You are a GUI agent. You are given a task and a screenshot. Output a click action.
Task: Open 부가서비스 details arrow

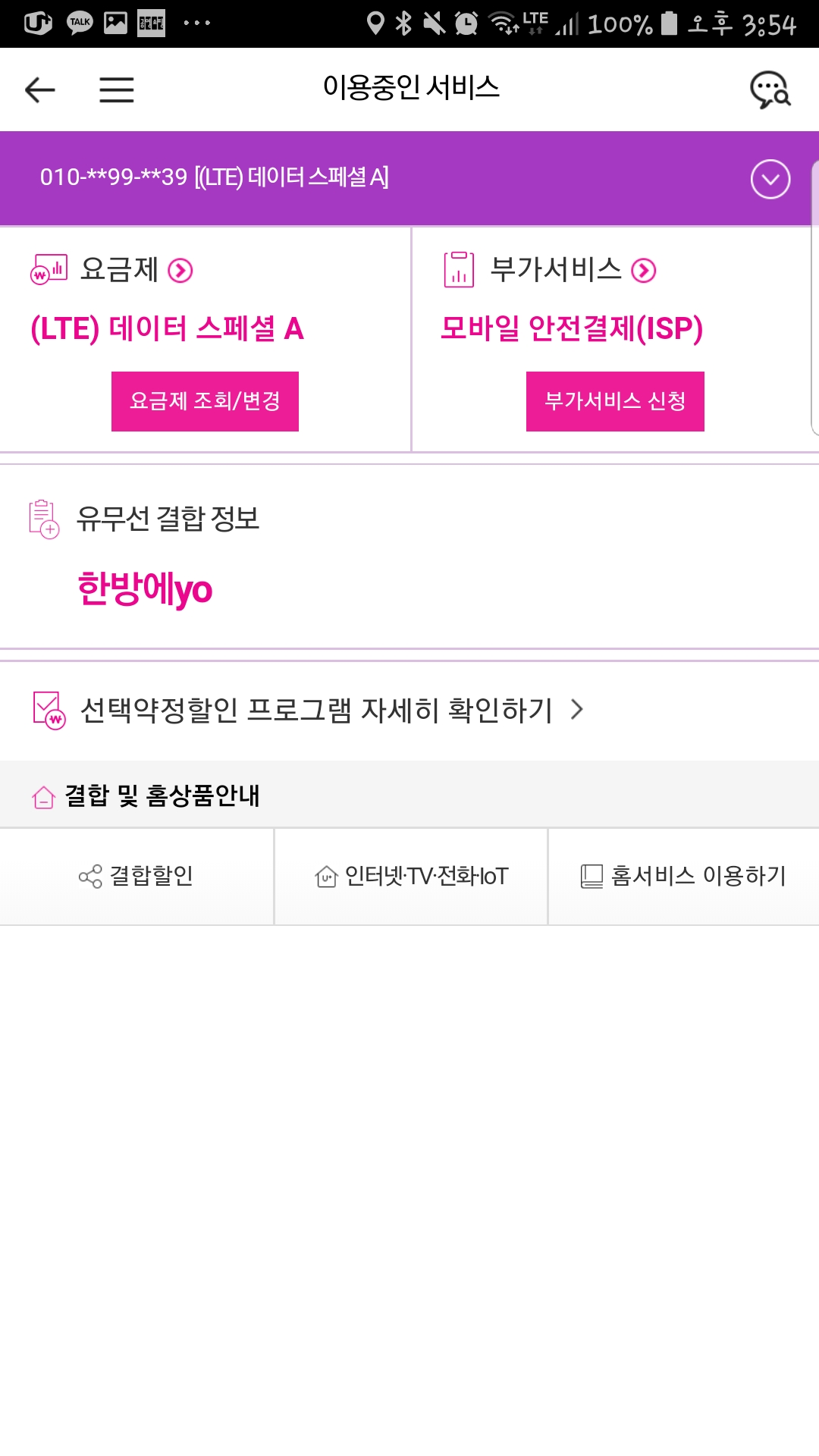point(644,270)
